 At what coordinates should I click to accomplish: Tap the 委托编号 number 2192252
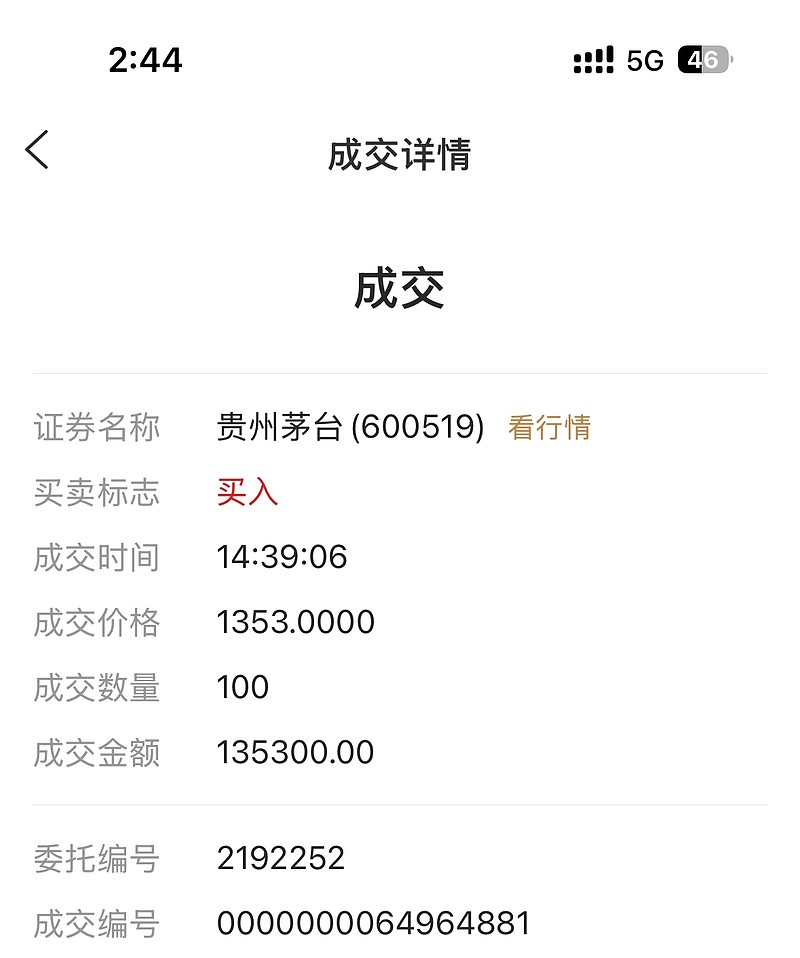click(x=283, y=856)
